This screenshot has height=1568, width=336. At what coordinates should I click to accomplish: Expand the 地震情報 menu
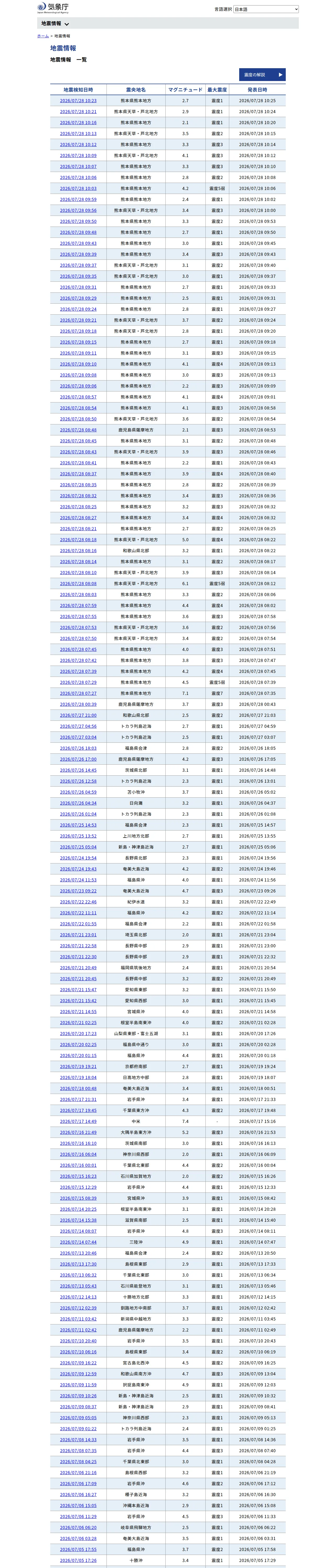55,23
